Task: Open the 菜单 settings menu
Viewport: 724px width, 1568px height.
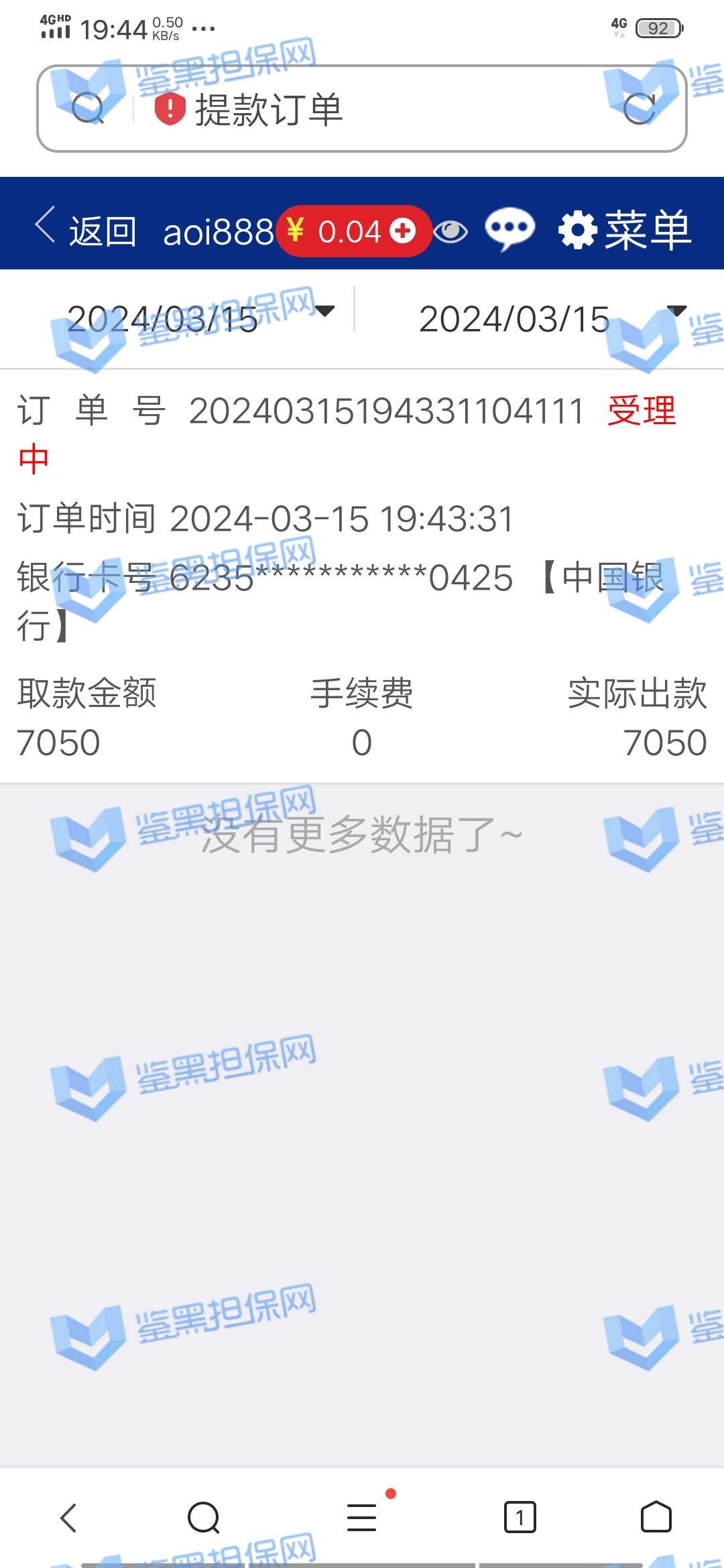Action: (x=625, y=231)
